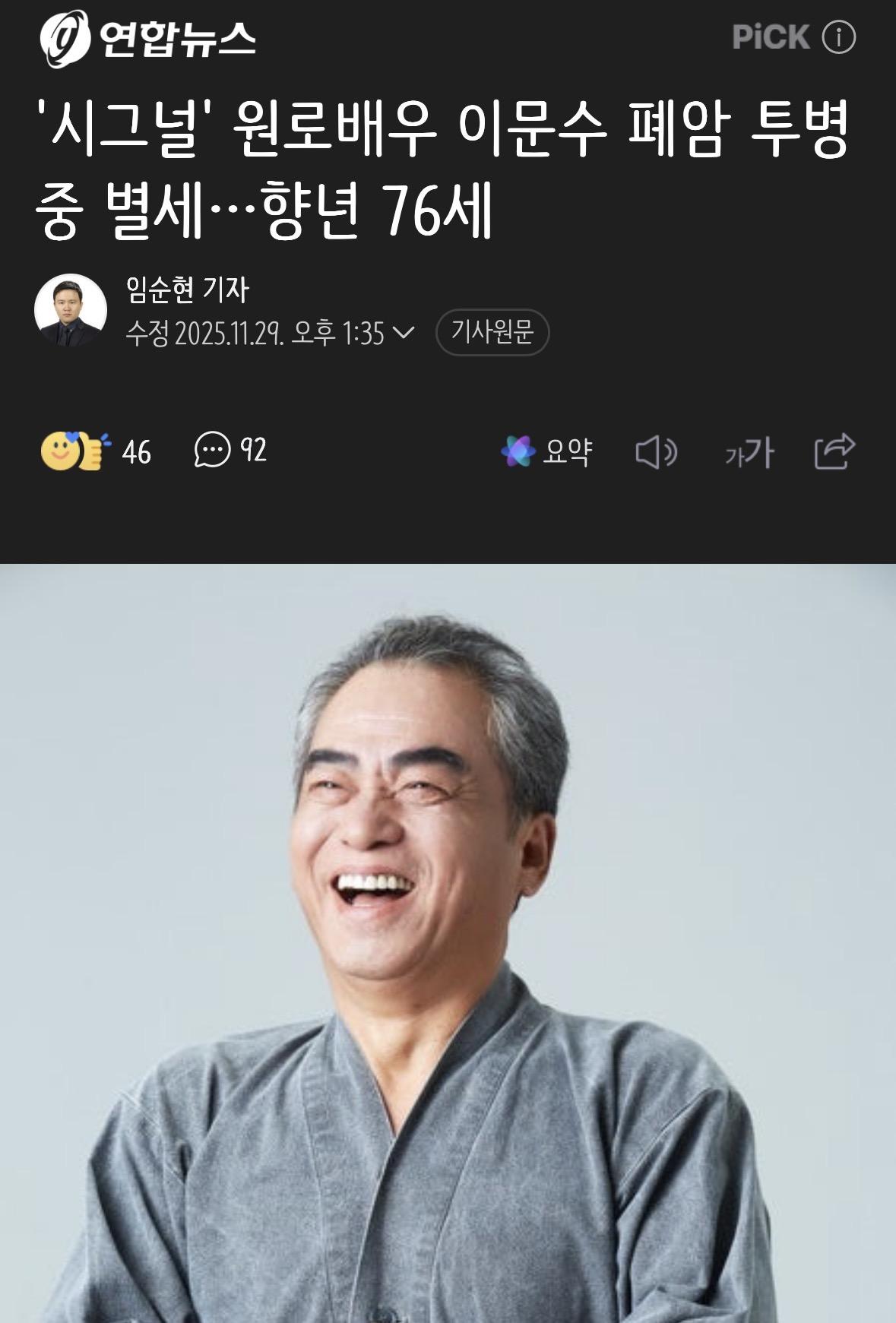Open the 92 comments

230,451
